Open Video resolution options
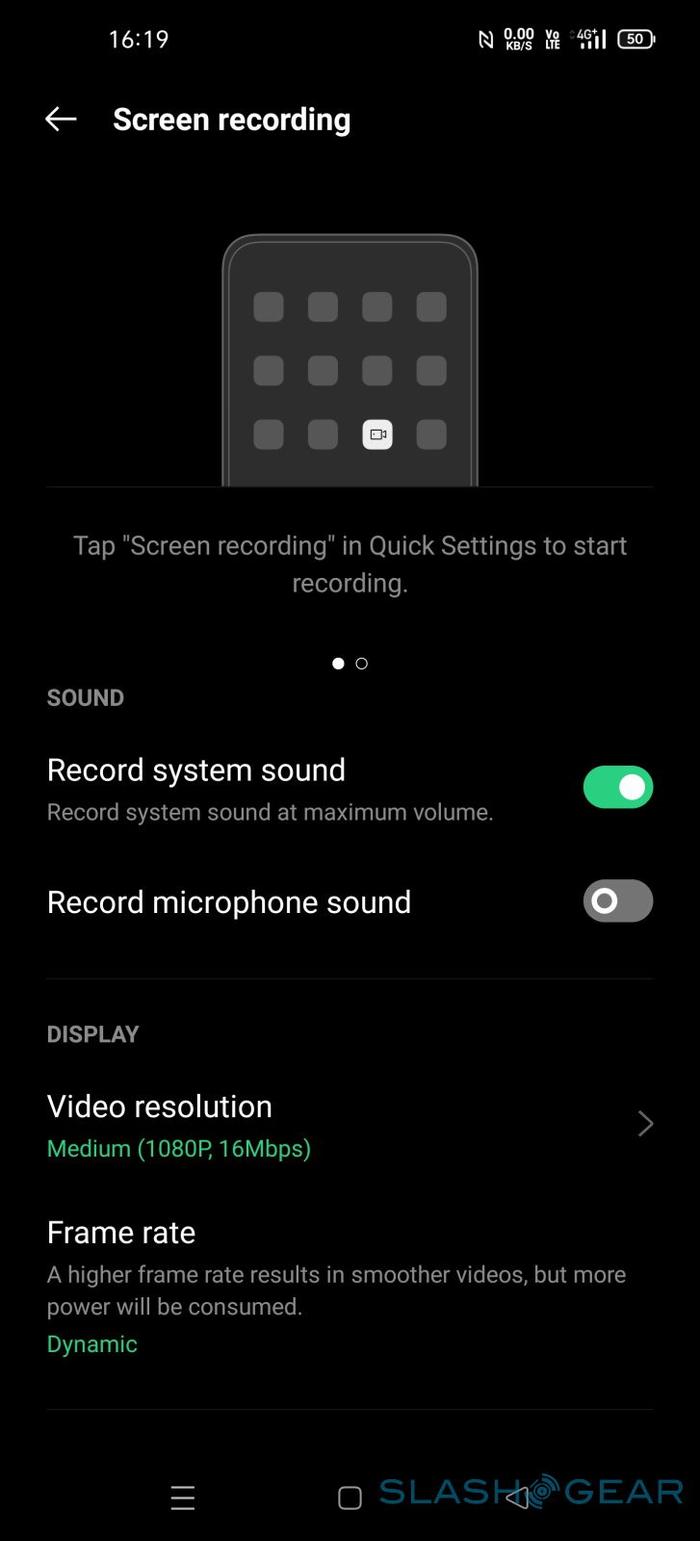 point(349,1125)
